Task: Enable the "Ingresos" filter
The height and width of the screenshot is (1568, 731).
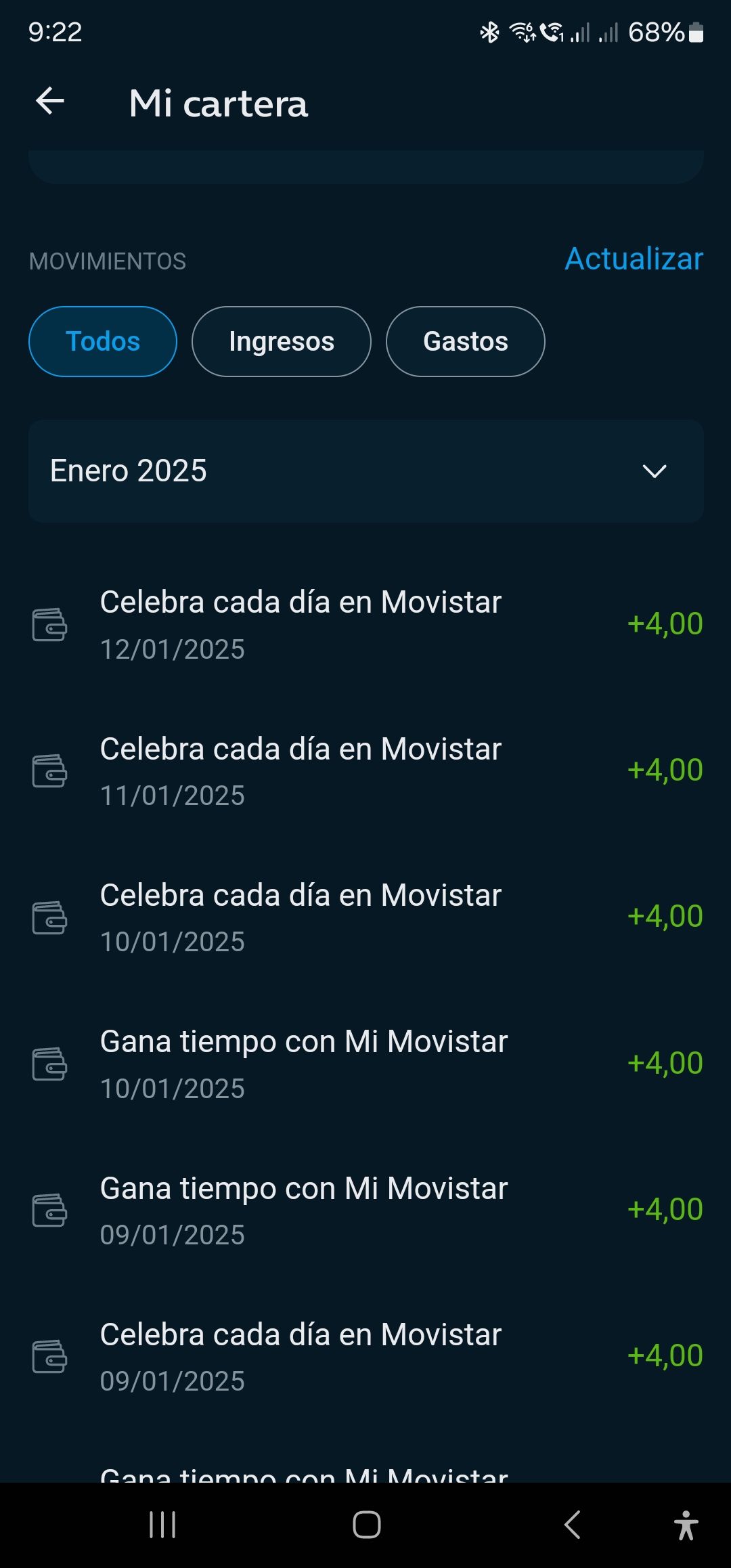Action: coord(281,341)
